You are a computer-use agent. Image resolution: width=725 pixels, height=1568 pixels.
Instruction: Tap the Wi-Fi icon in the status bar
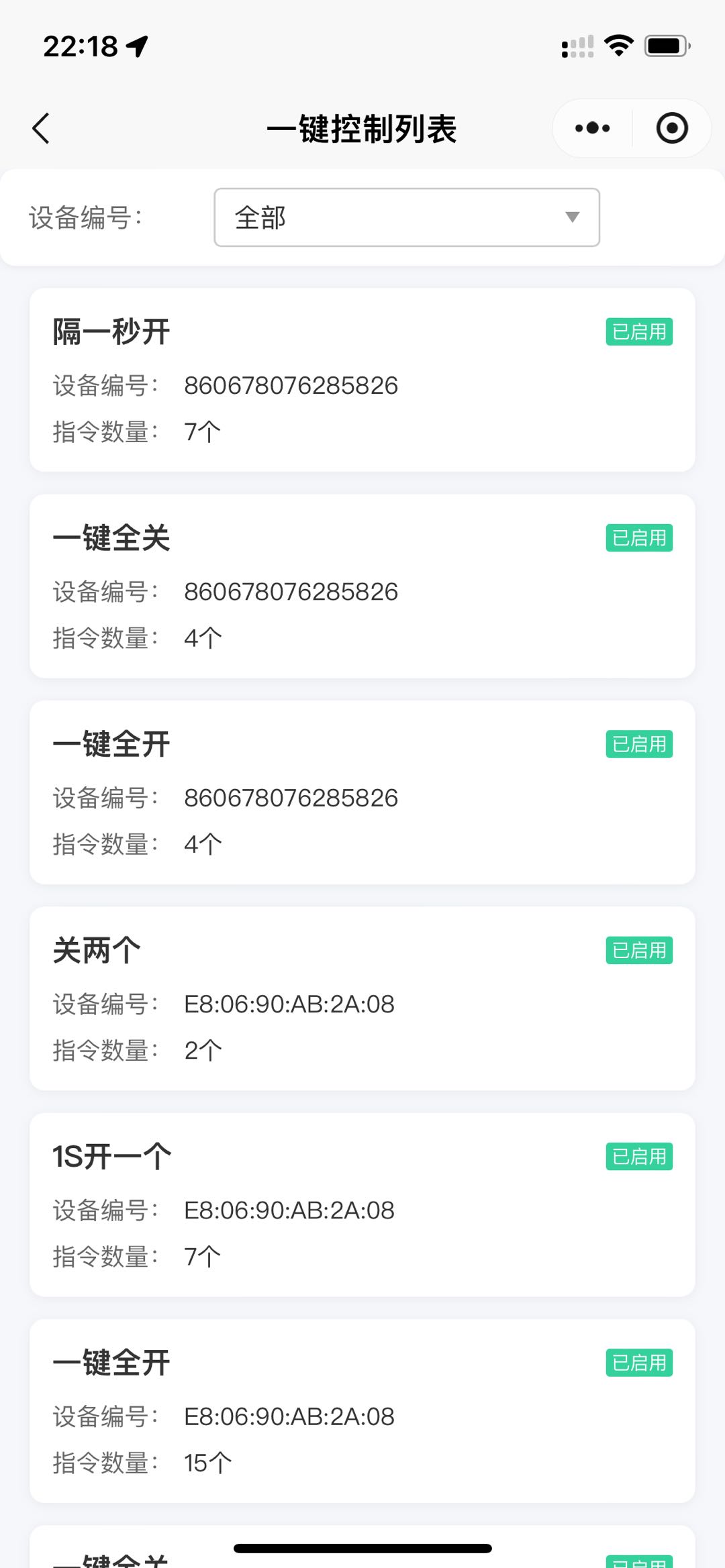(x=618, y=45)
